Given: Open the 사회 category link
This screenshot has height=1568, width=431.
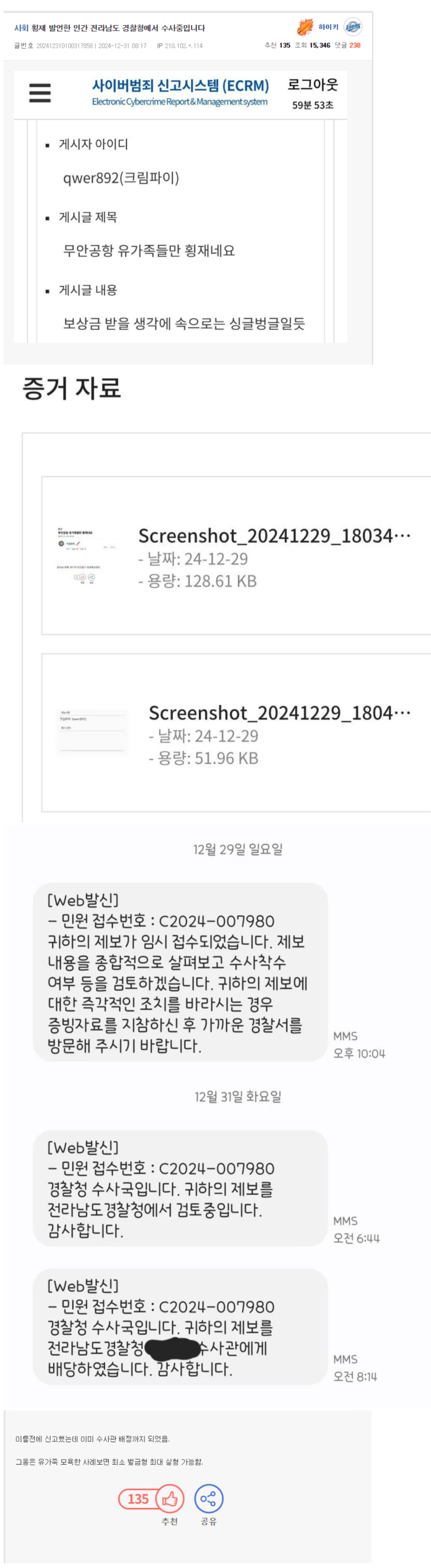Looking at the screenshot, I should 21,28.
